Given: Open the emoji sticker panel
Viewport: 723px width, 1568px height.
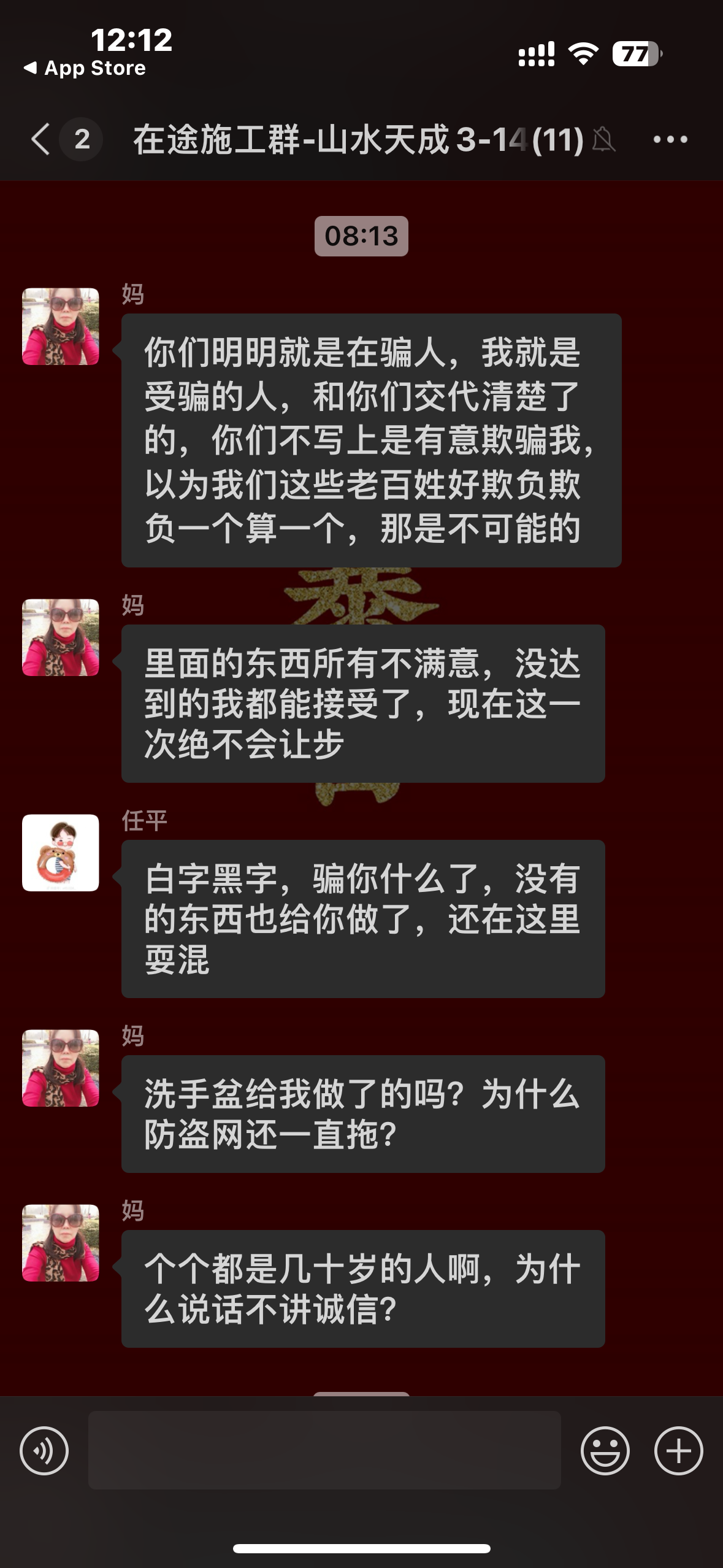Looking at the screenshot, I should [x=605, y=1450].
